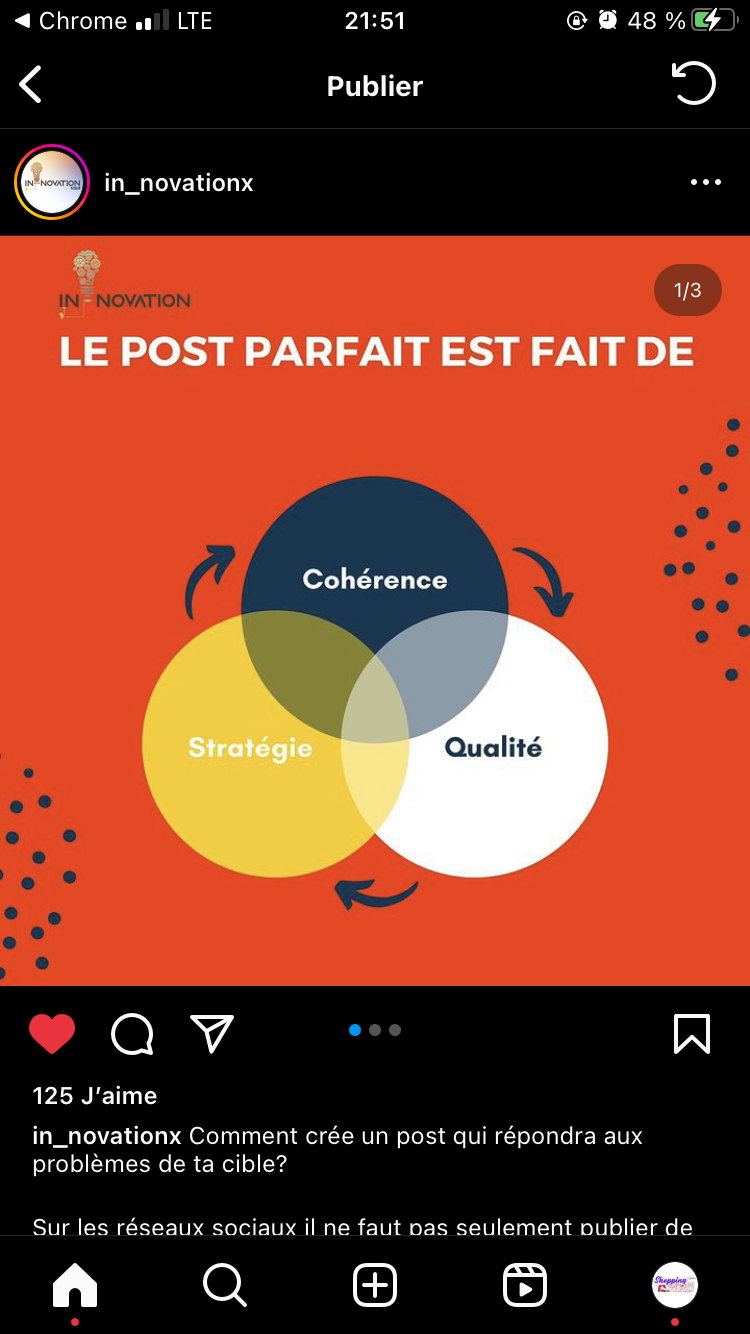Switch to the Reels tab
750x1334 pixels.
525,1285
